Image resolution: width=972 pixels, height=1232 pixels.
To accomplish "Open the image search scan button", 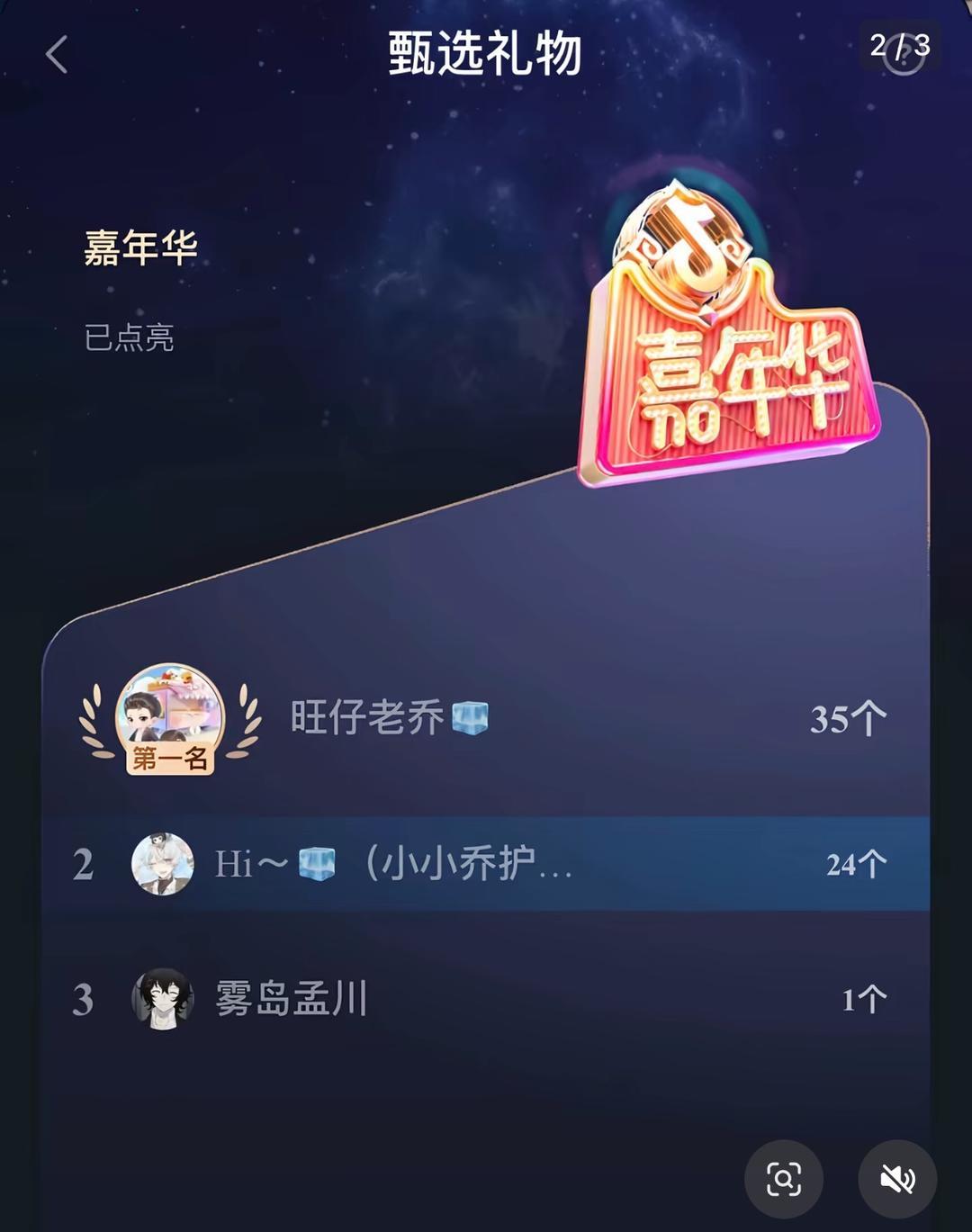I will (783, 1179).
